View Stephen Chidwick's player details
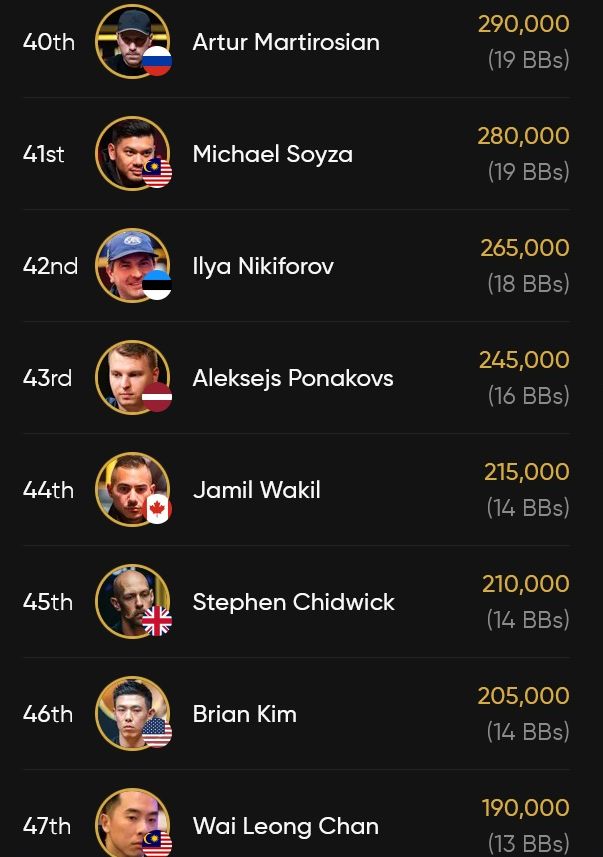 coord(293,602)
